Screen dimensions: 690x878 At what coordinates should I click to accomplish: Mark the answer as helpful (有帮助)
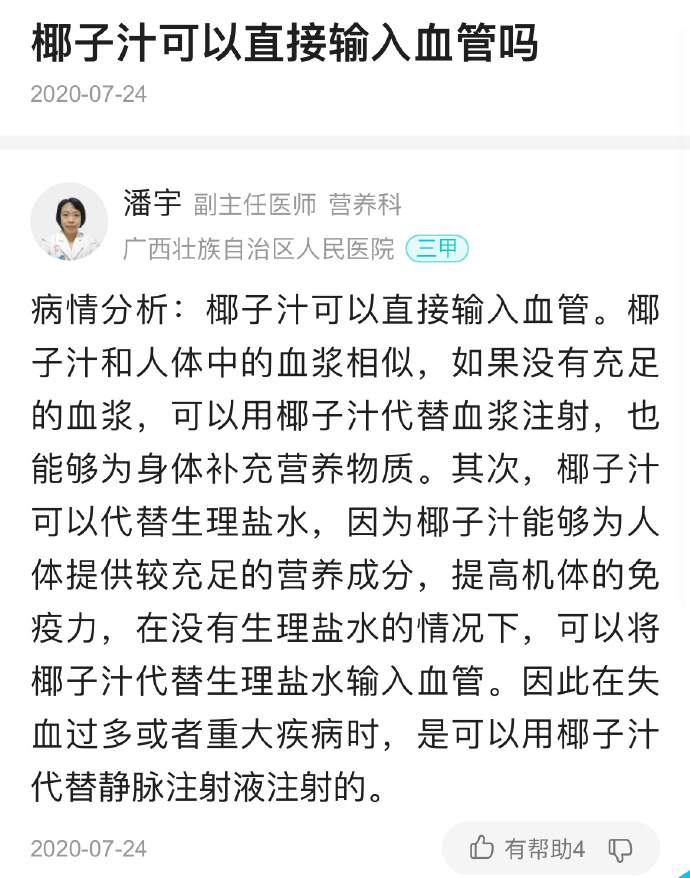tap(526, 849)
